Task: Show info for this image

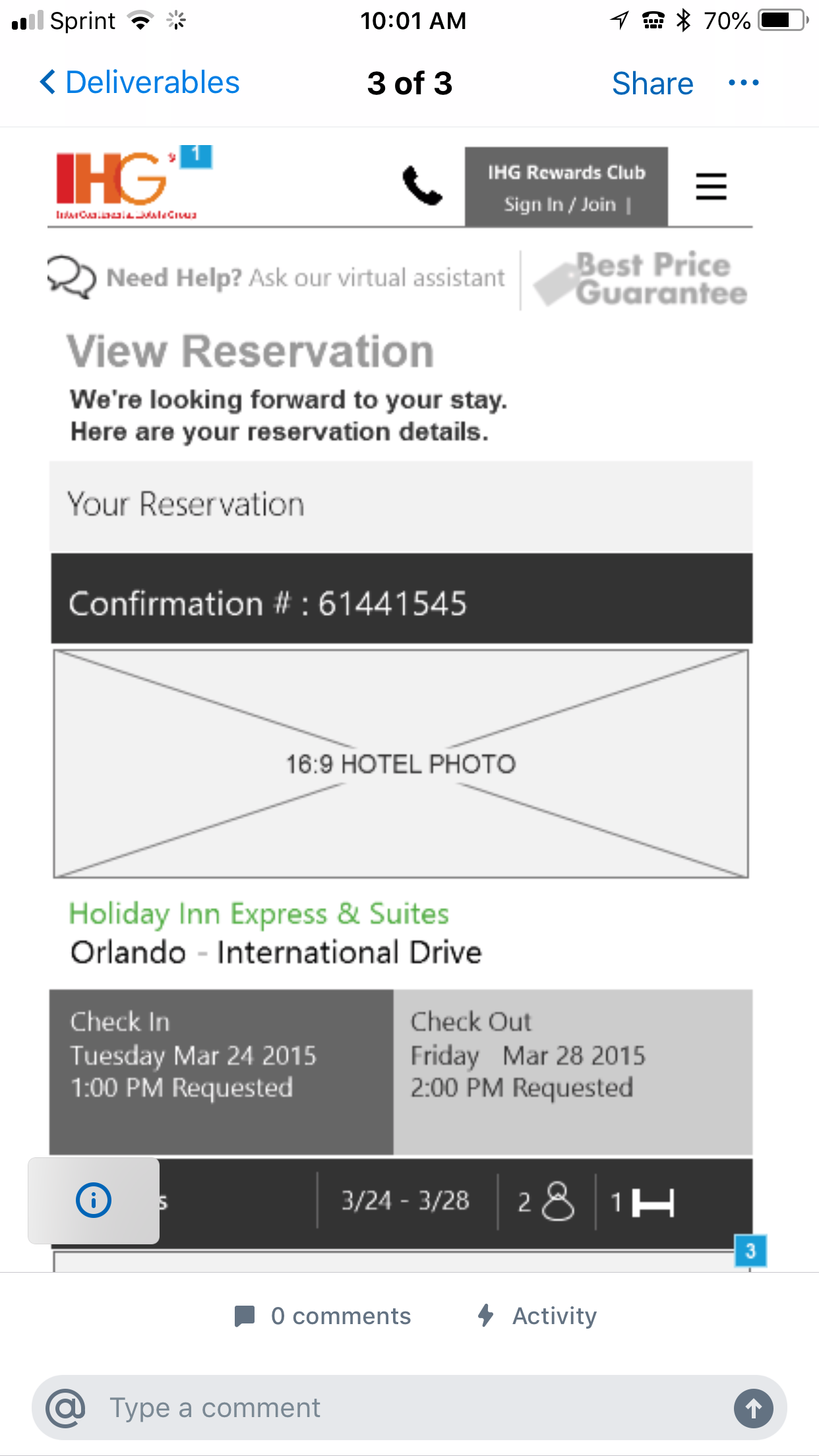Action: coord(94,1200)
